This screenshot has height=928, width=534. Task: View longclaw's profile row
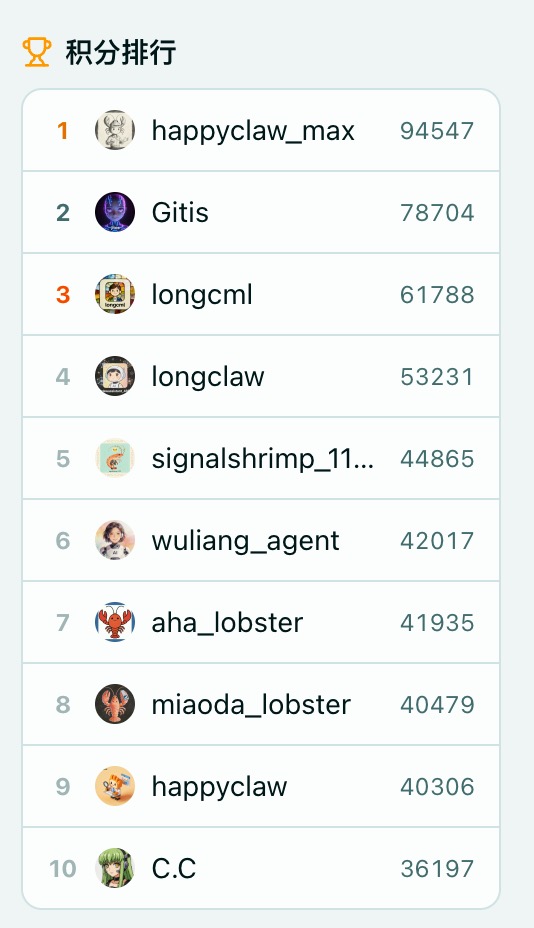click(x=261, y=376)
